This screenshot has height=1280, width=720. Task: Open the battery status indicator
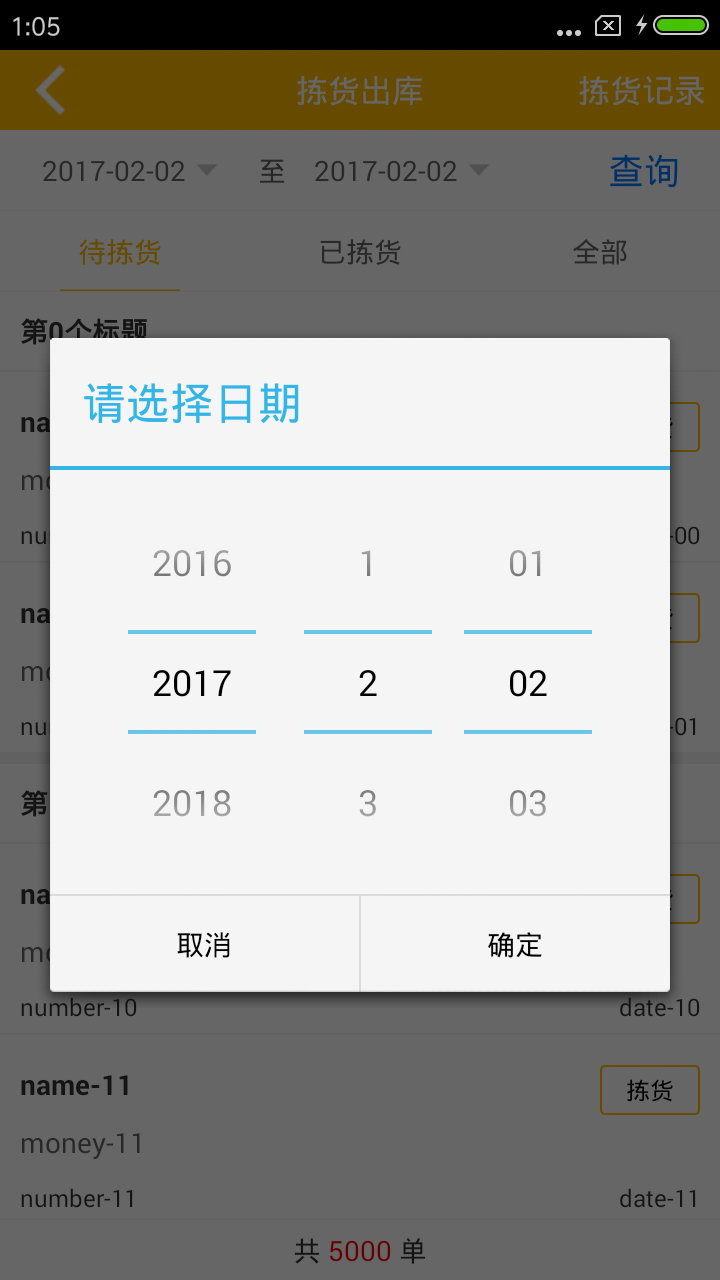click(x=682, y=27)
